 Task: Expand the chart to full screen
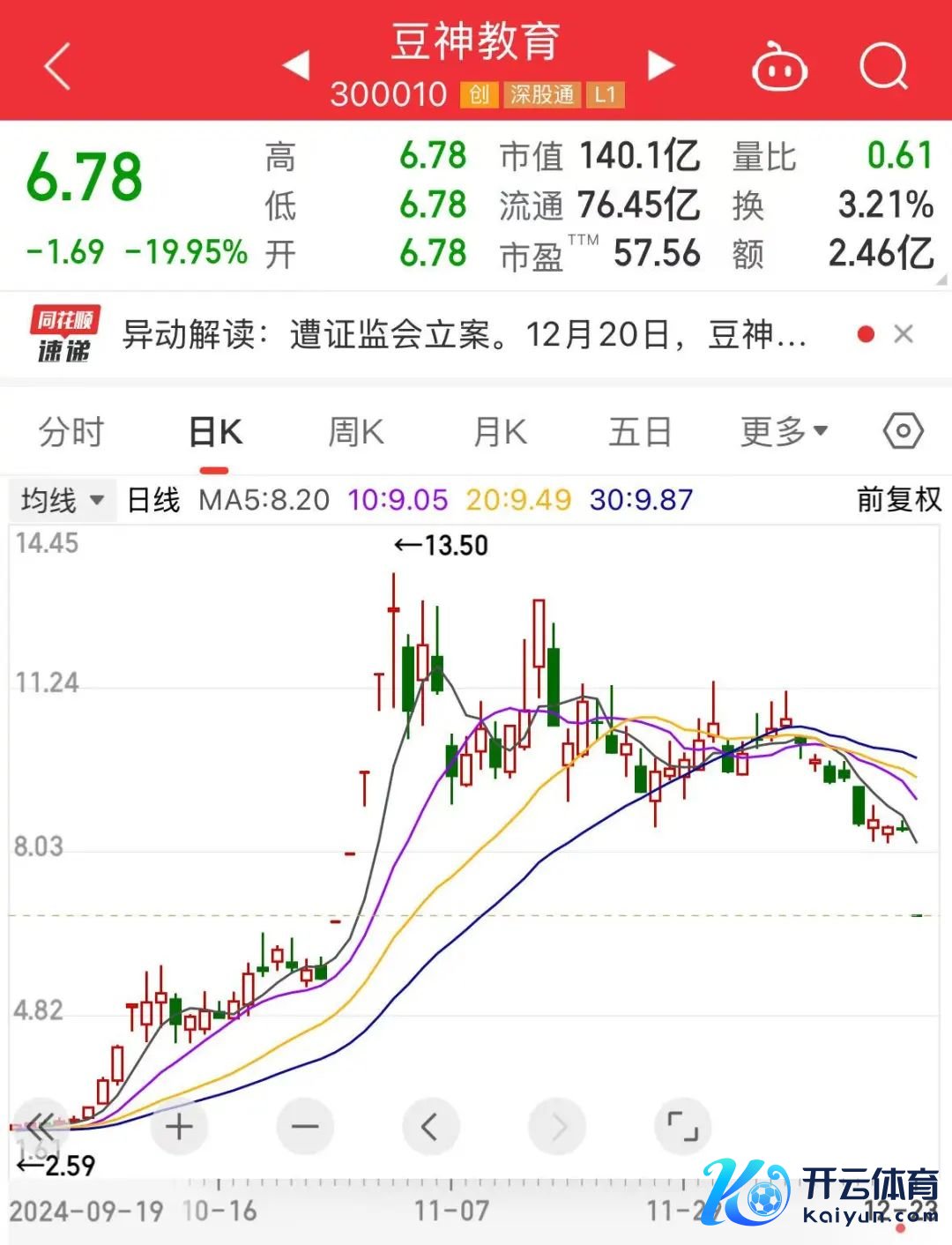click(682, 1127)
